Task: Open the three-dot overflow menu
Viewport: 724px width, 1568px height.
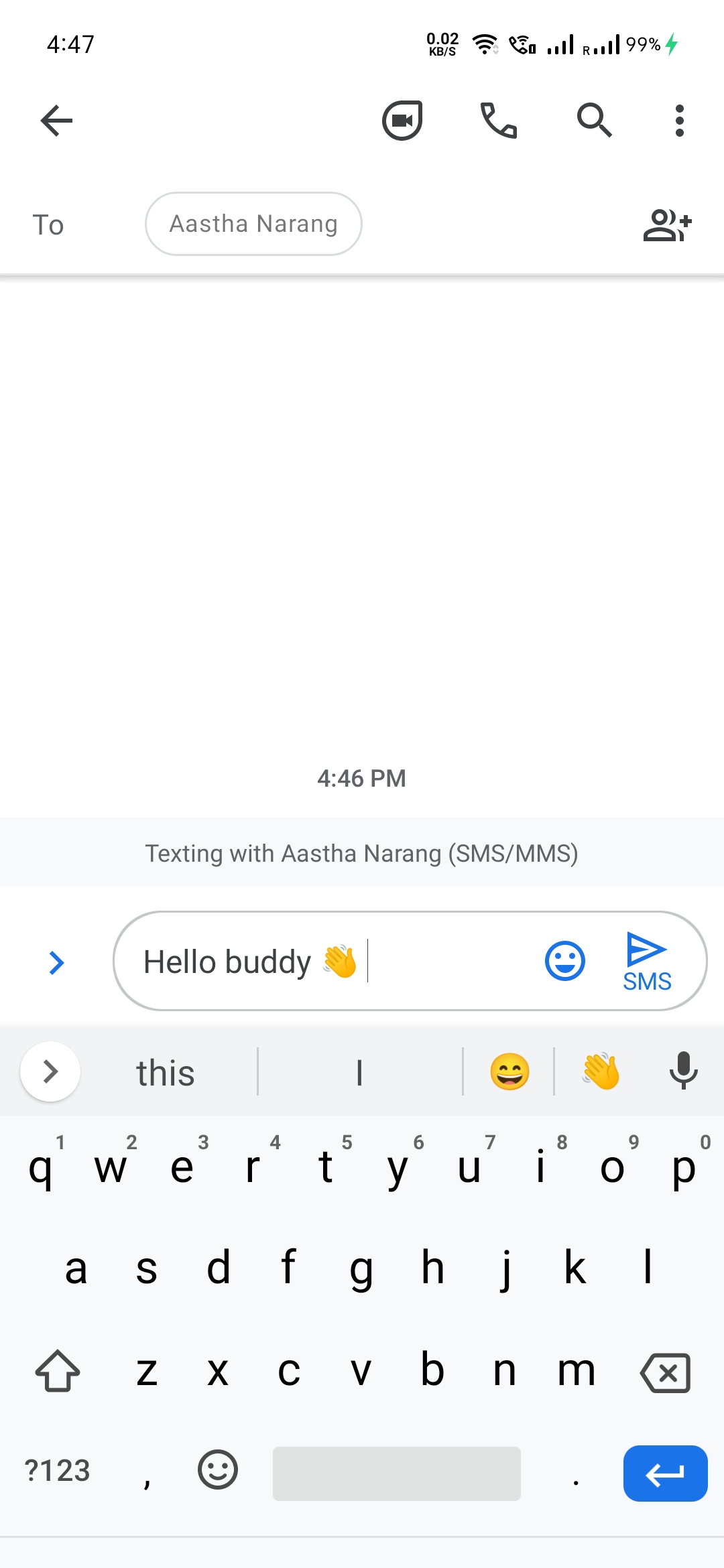Action: coord(680,121)
